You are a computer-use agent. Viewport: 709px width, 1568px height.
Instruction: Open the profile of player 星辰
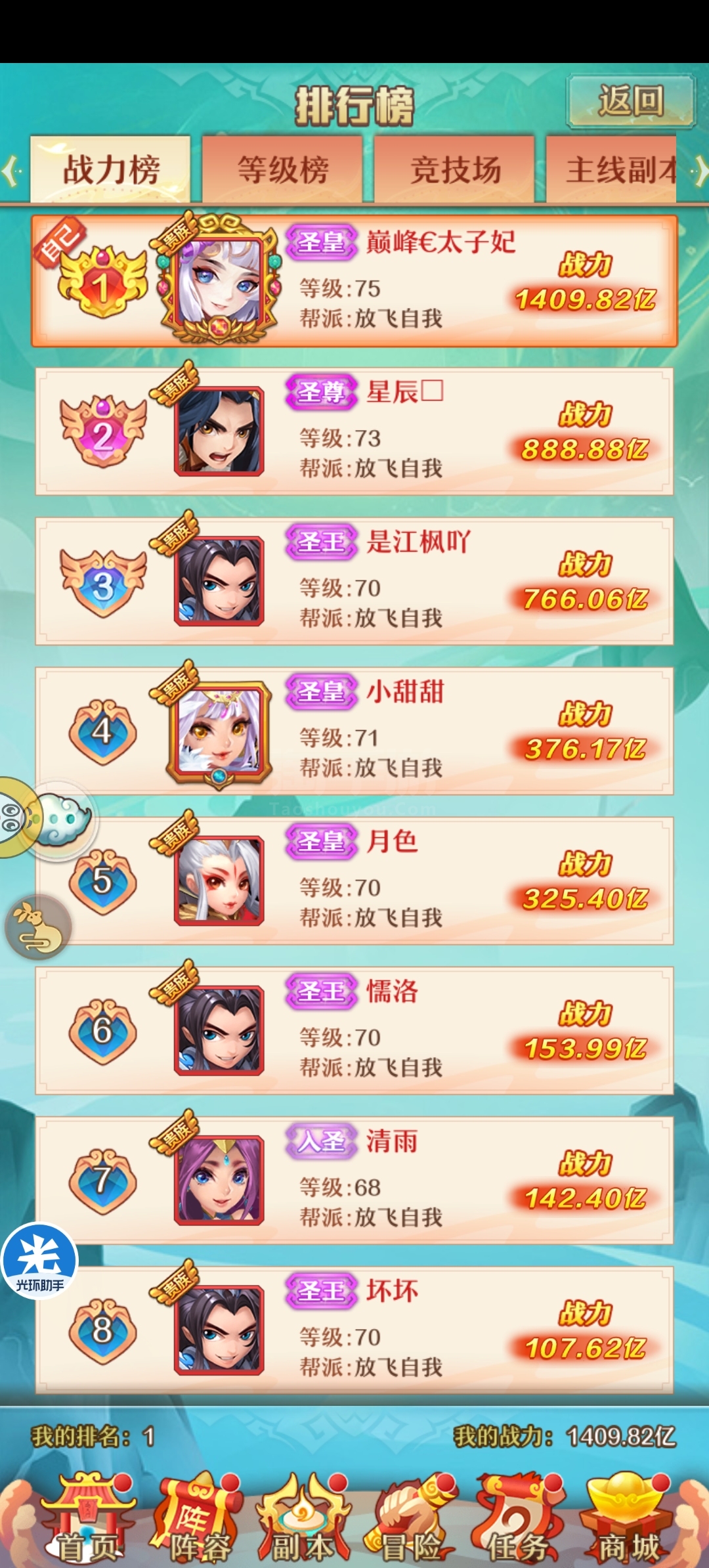pyautogui.click(x=354, y=431)
